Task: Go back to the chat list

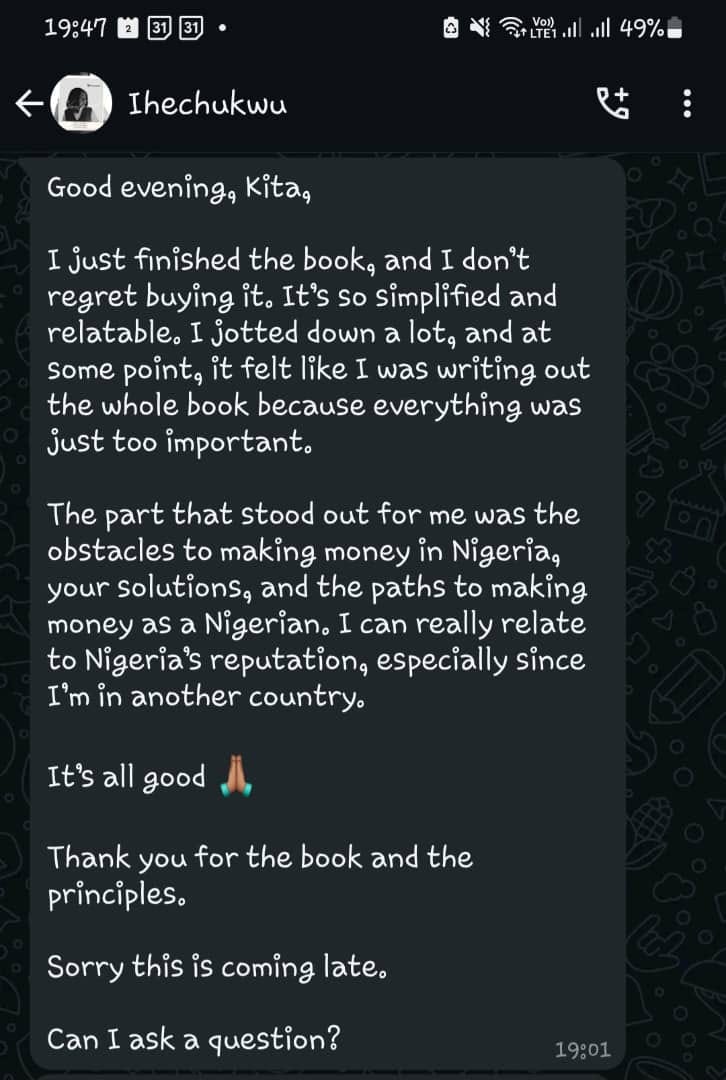Action: pos(28,103)
